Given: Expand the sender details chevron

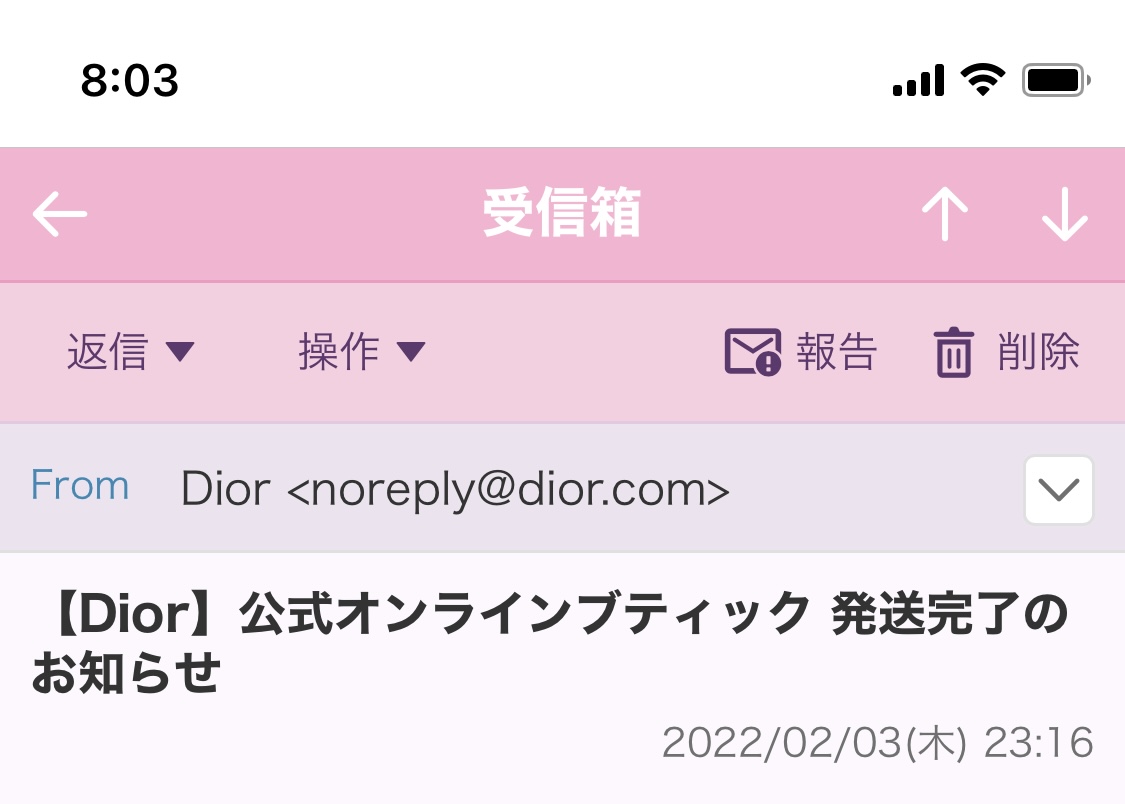Looking at the screenshot, I should pos(1059,490).
